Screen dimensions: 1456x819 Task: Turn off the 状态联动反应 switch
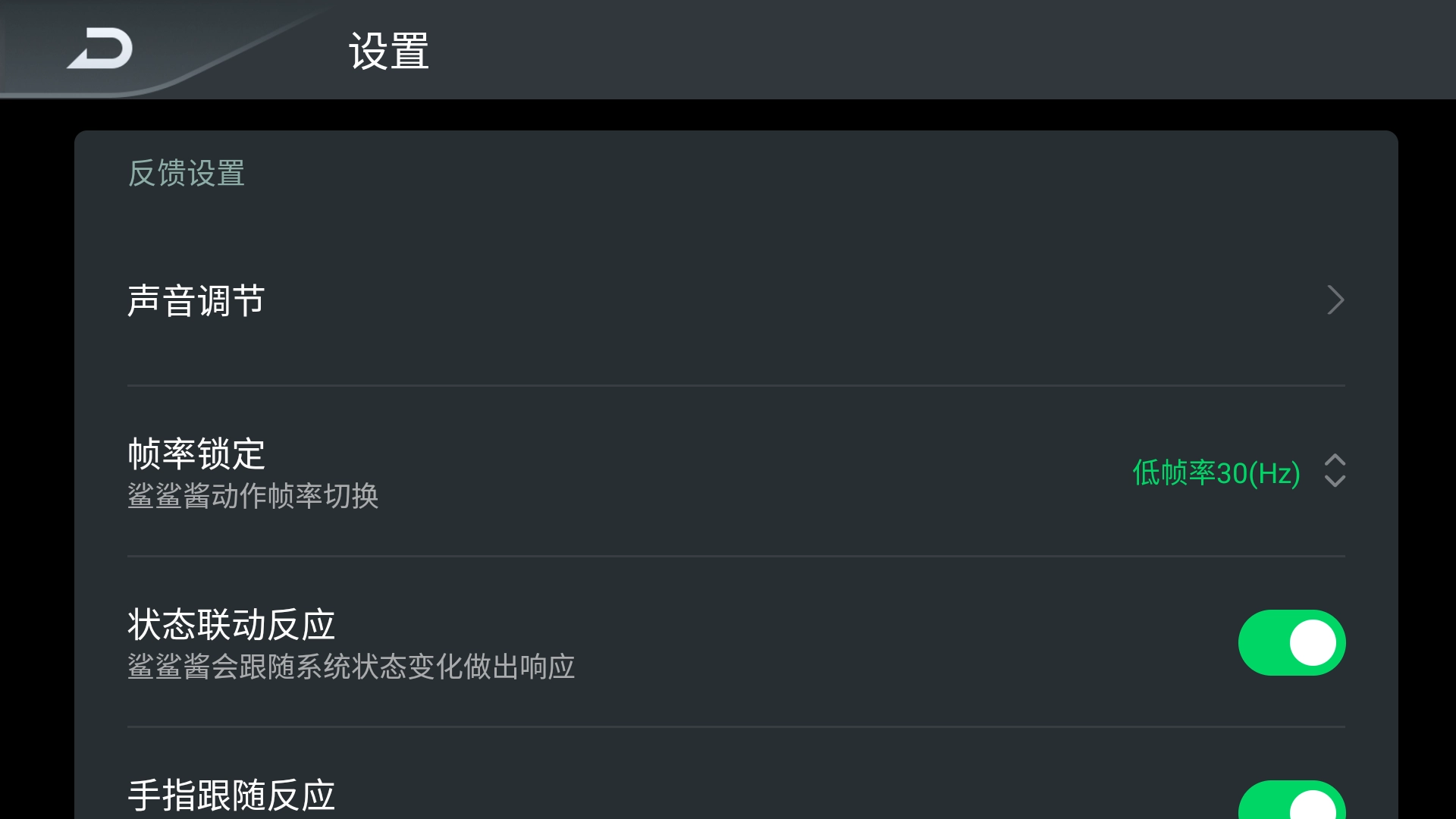pos(1291,642)
